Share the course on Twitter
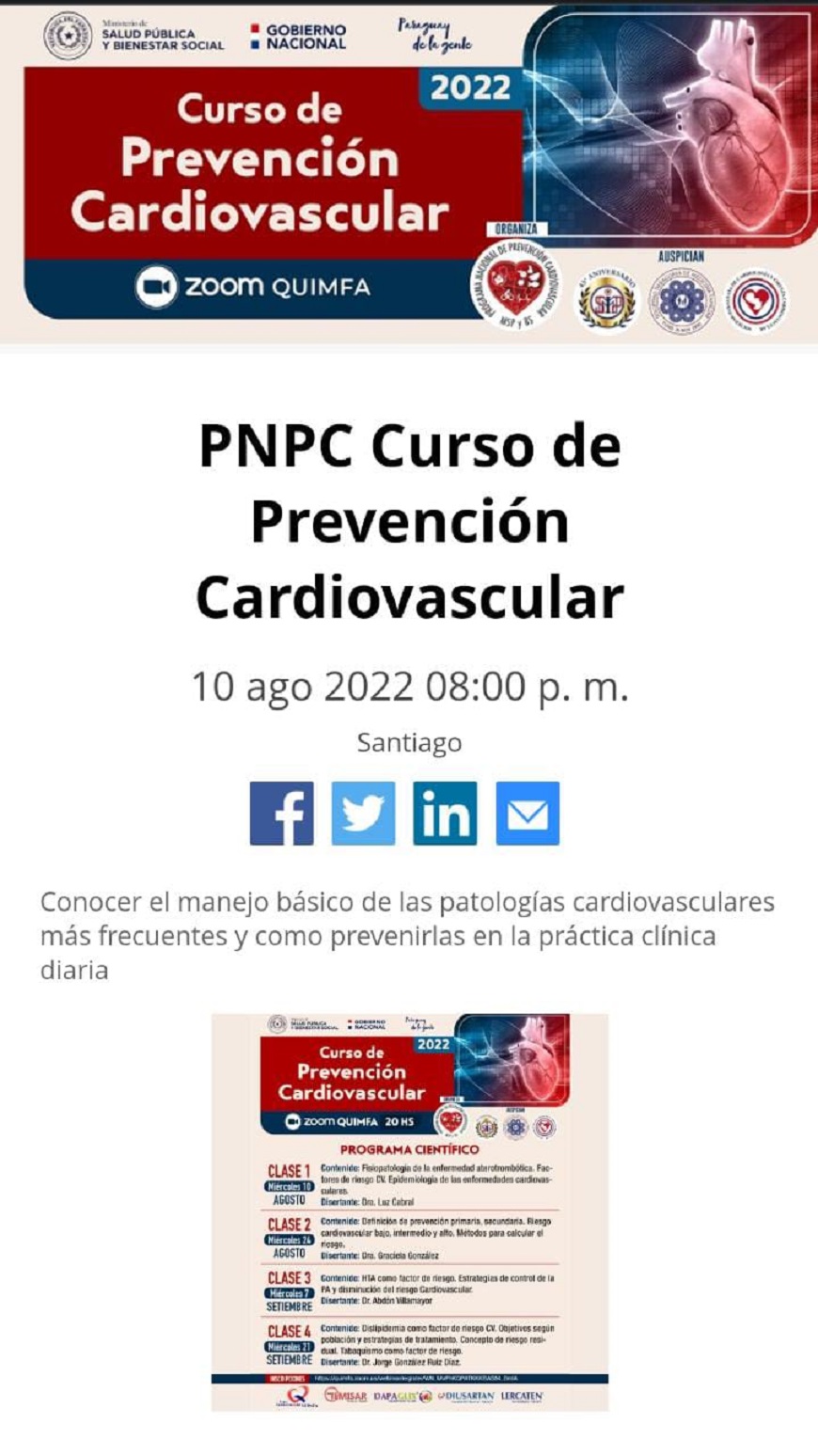This screenshot has height=1456, width=818. click(363, 813)
